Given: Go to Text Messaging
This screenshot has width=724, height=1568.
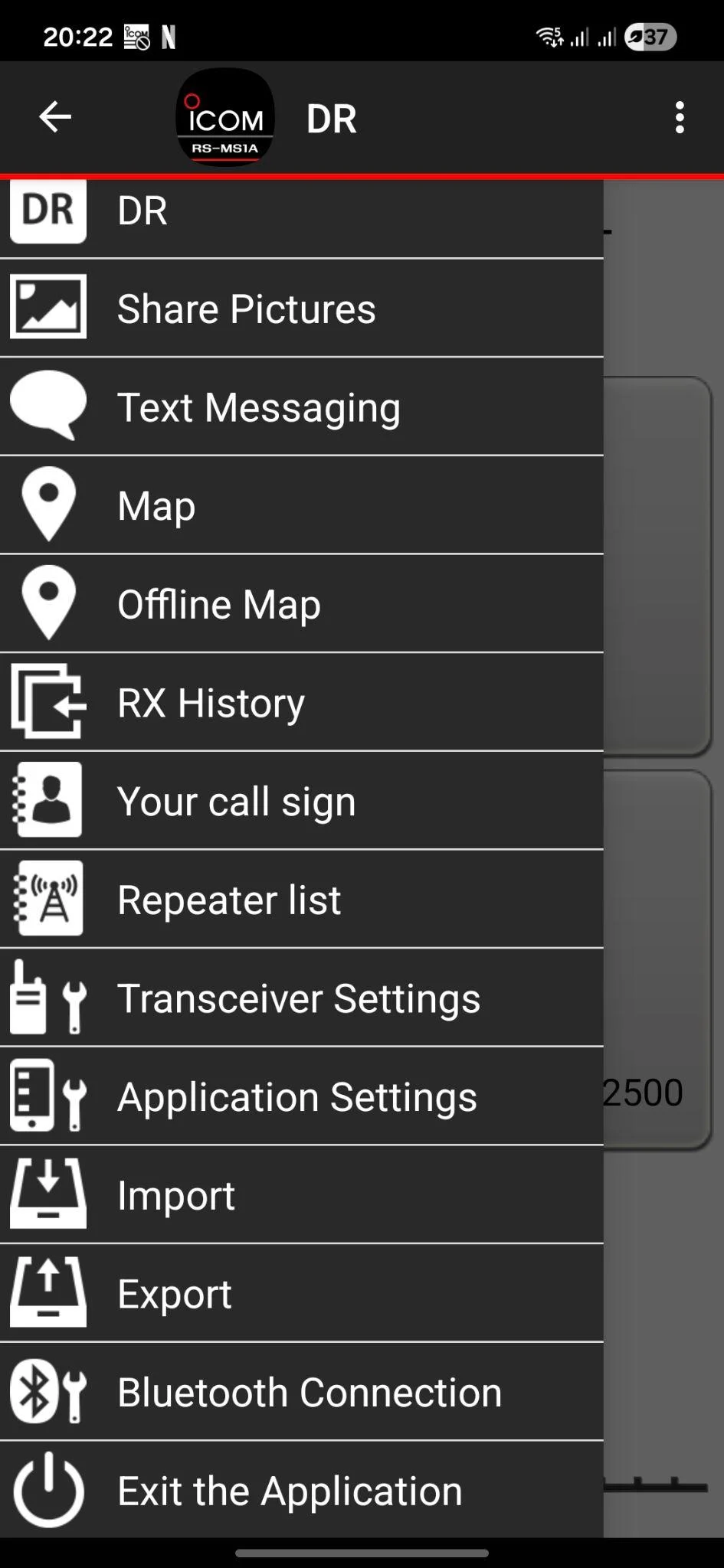Looking at the screenshot, I should (x=301, y=407).
